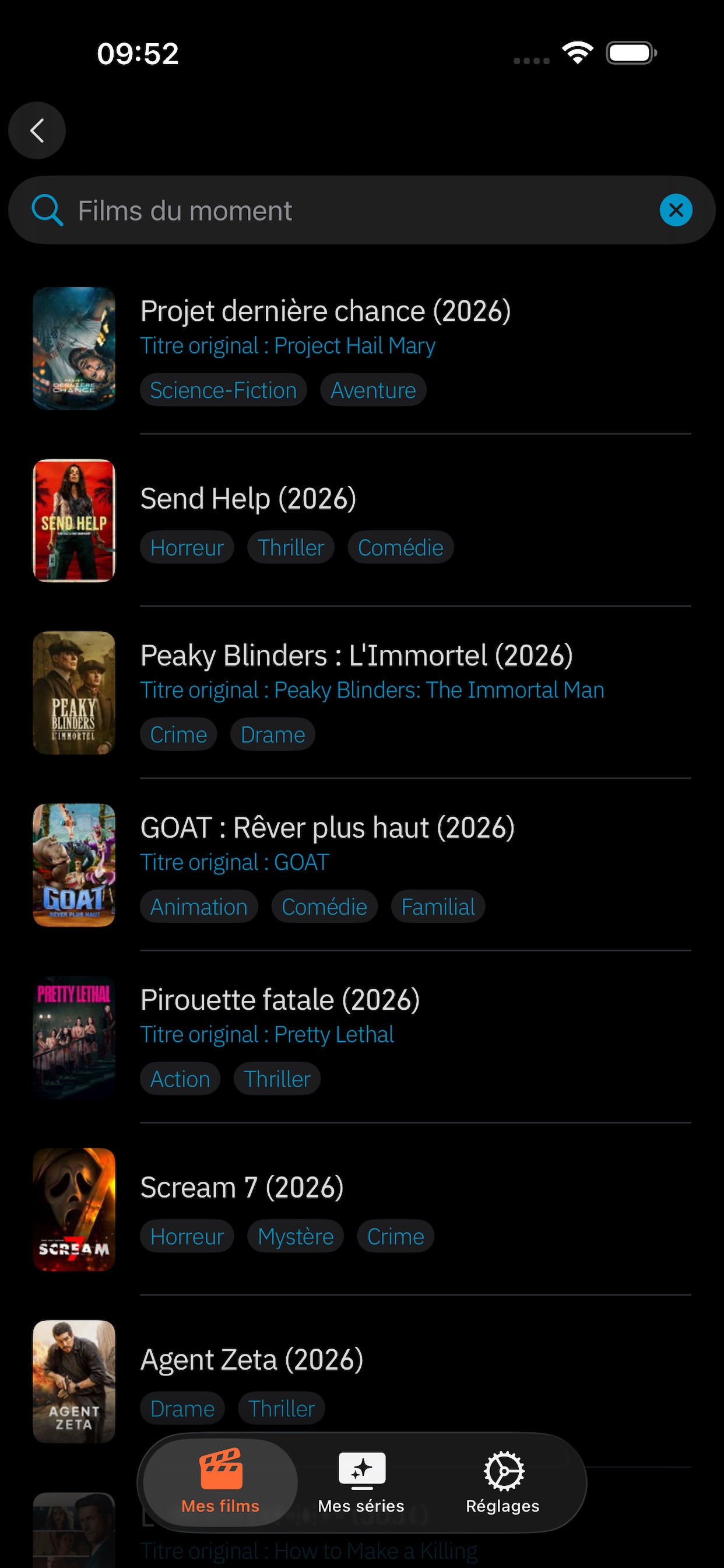Select GOAT : Rêver plus haut
The image size is (724, 1568).
click(326, 828)
